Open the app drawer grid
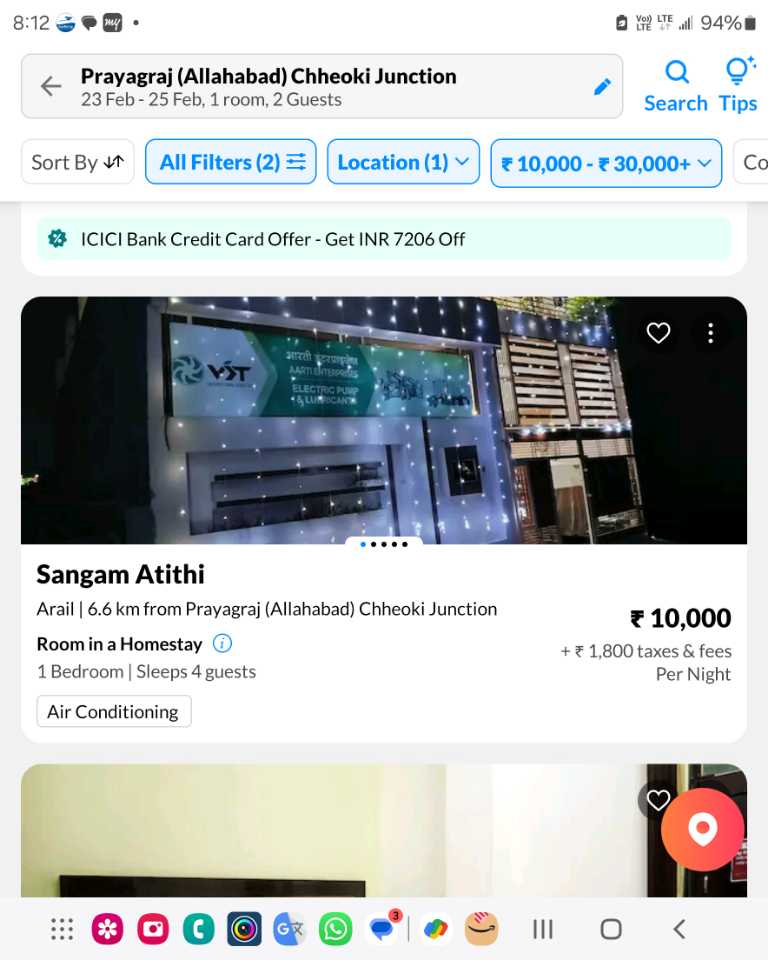 62,929
